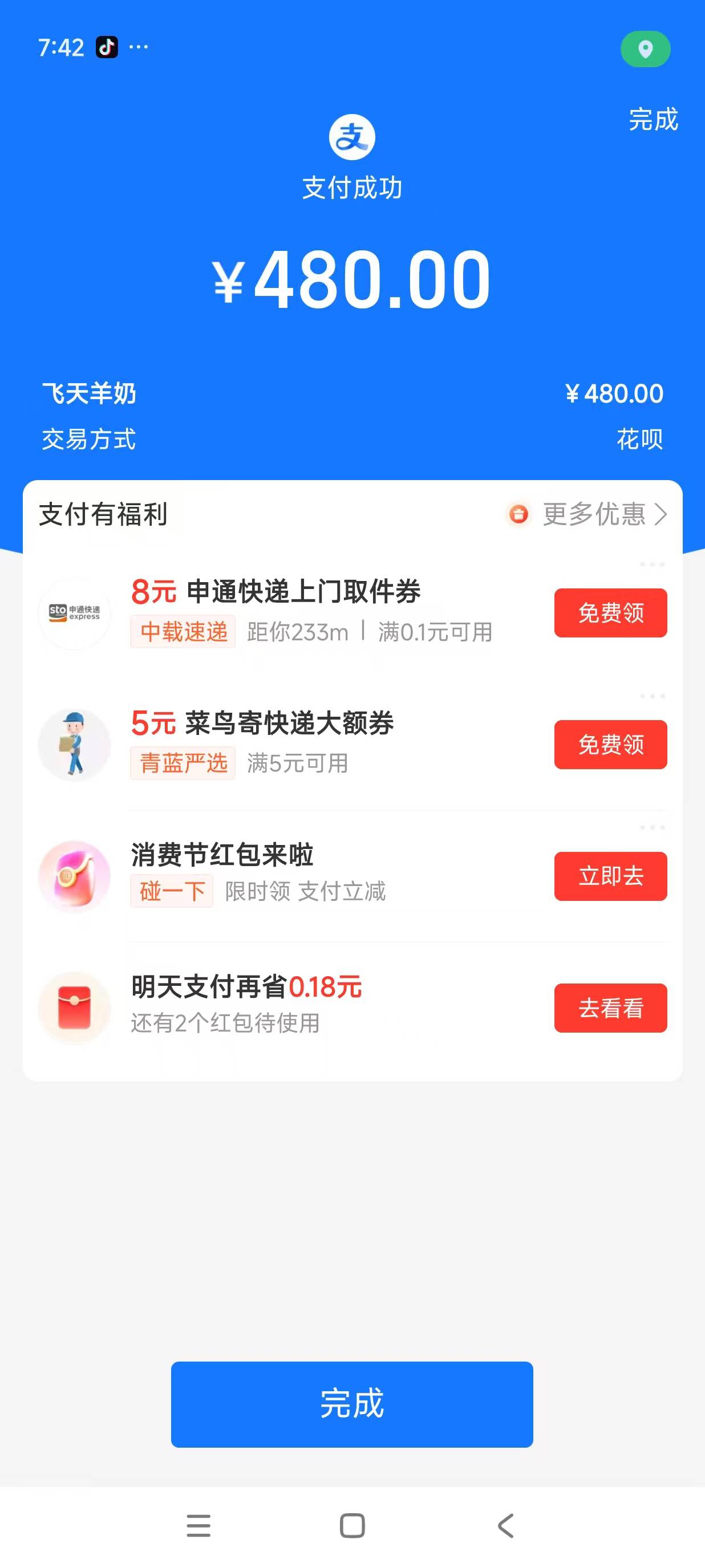Screen dimensions: 705x1568
Task: Tap 立即去 for 消费节红包
Action: 610,876
